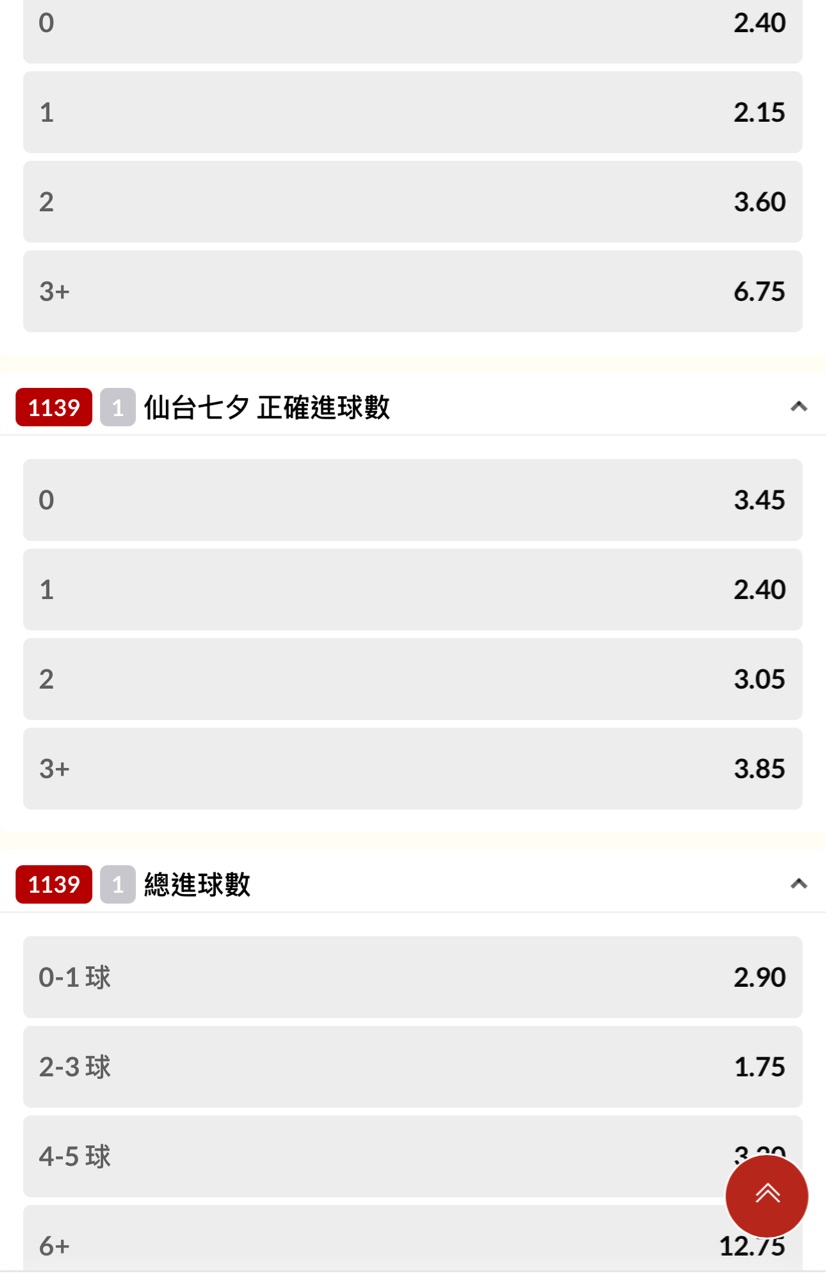Image resolution: width=826 pixels, height=1280 pixels.
Task: Select 仙台七夕 正確進球數 0 goals at 3.45
Action: pyautogui.click(x=412, y=500)
